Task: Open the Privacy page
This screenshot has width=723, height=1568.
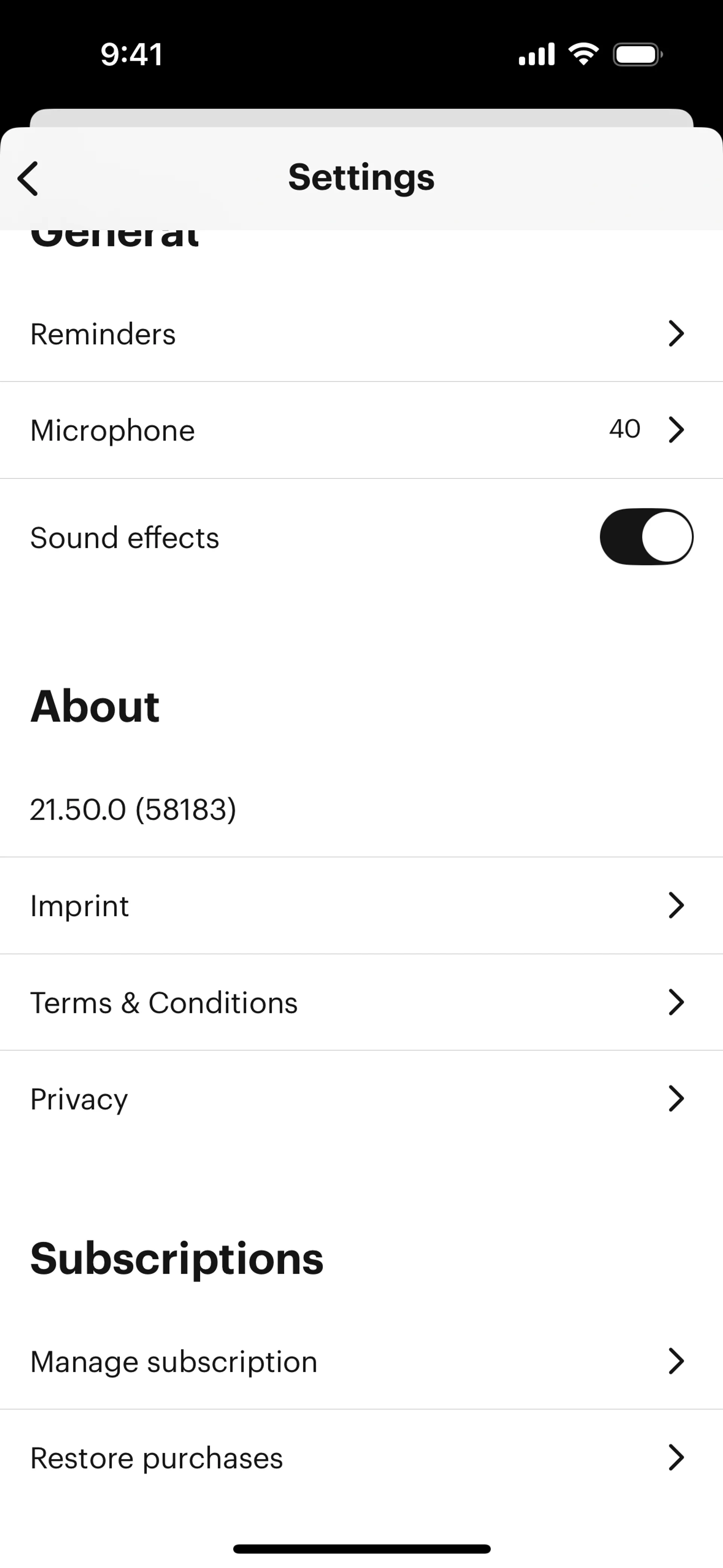Action: coord(361,1099)
